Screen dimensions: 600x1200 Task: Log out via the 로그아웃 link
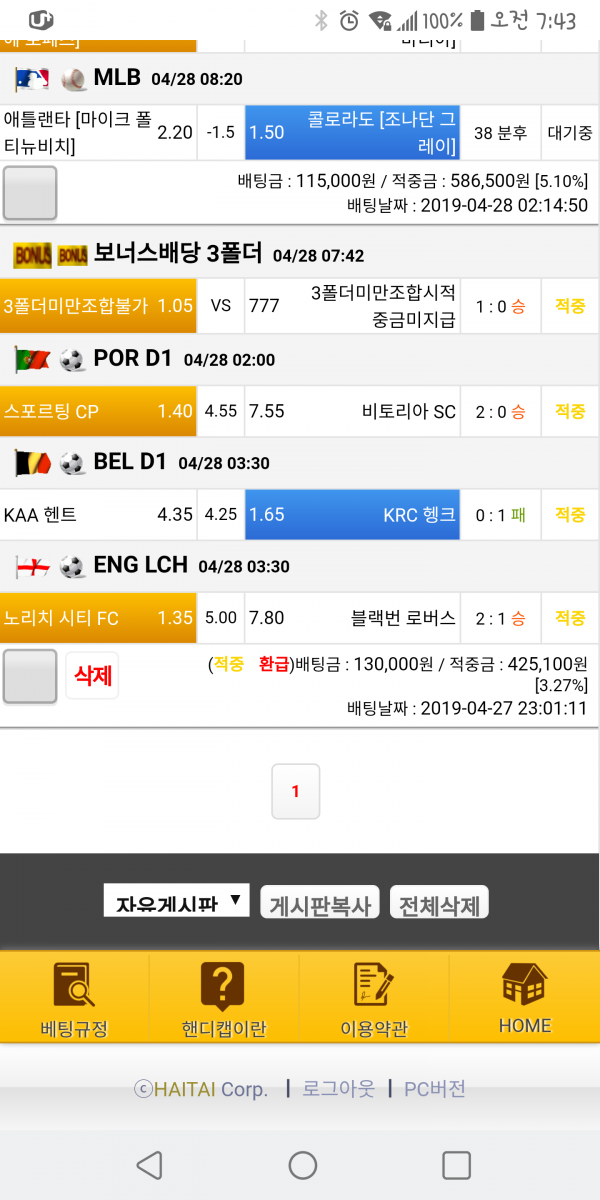click(x=338, y=1089)
